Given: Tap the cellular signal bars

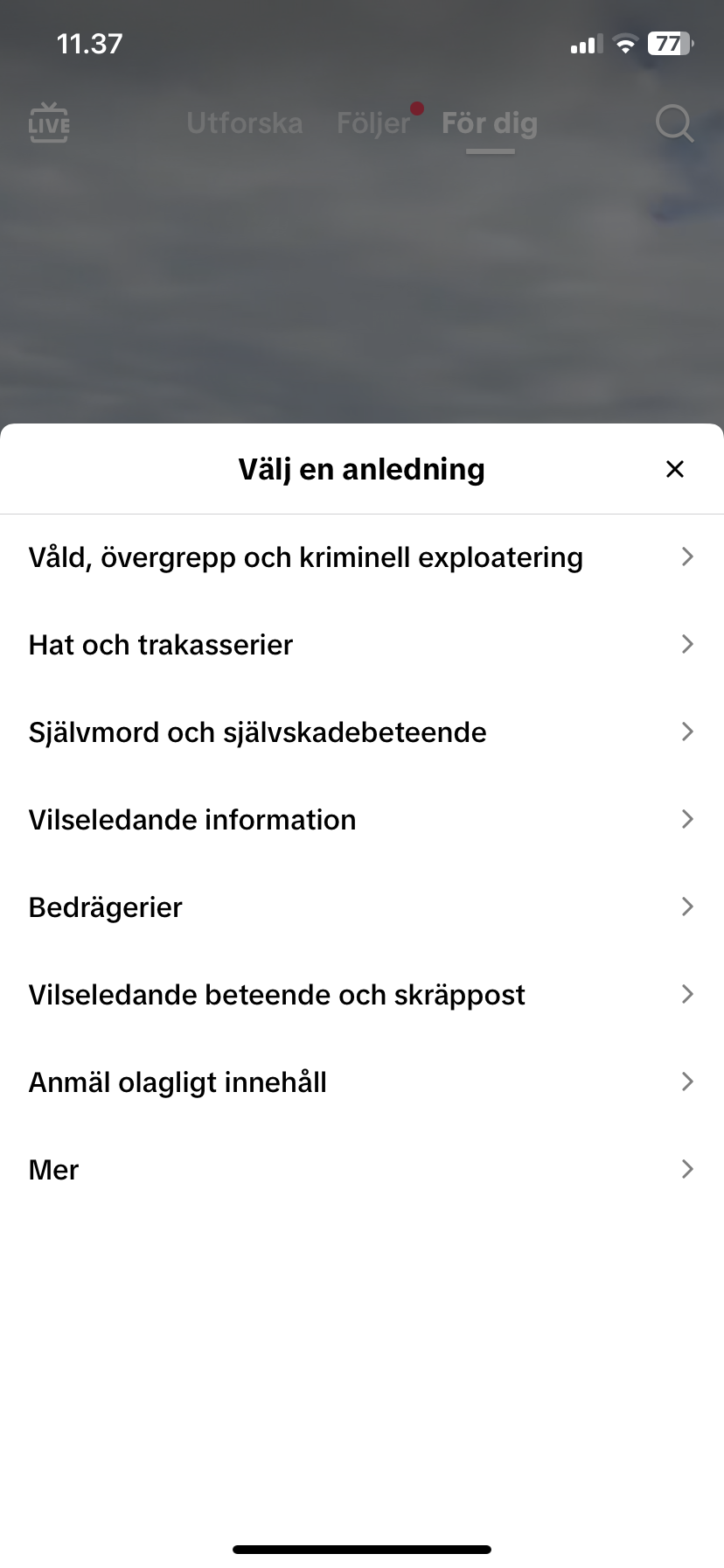Looking at the screenshot, I should (x=584, y=43).
